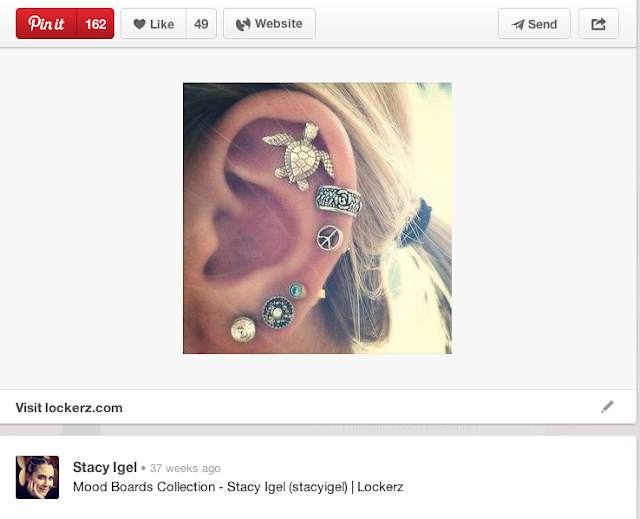Open Stacy Igel's profile
This screenshot has width=640, height=519.
[104, 467]
